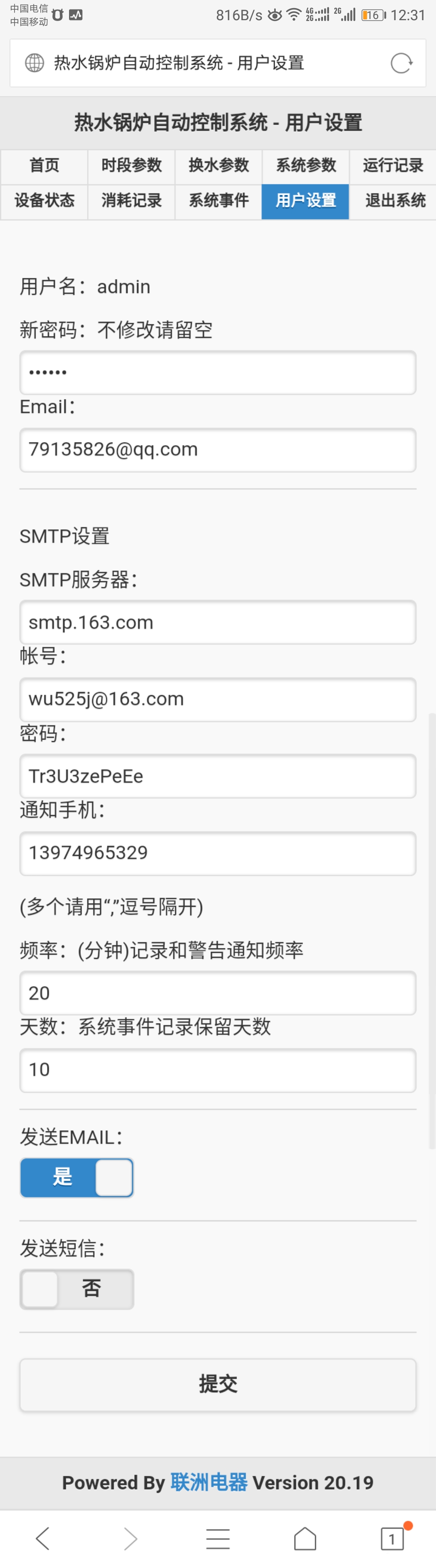Switch to 消耗记录 tab
This screenshot has height=1568, width=436.
(131, 201)
